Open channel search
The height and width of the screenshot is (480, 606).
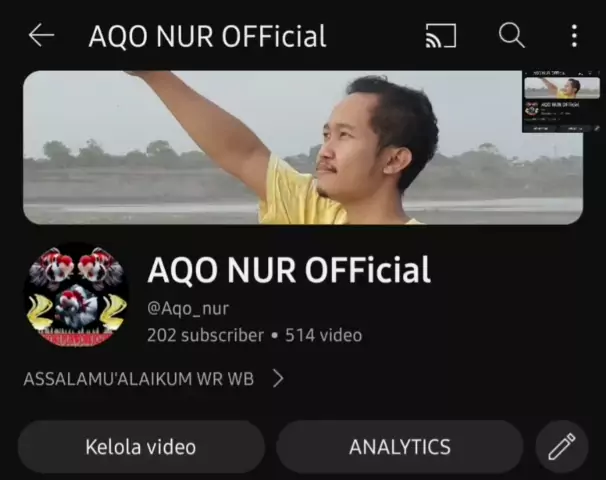[x=511, y=36]
